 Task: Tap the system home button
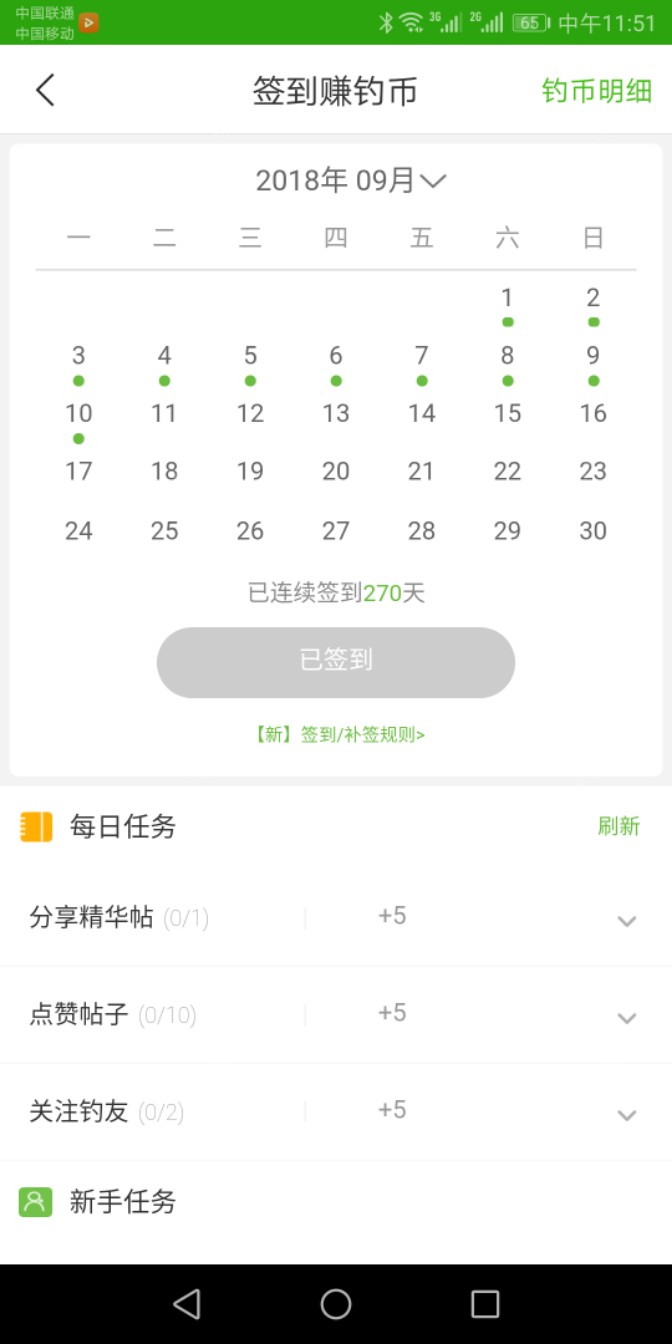click(336, 1303)
